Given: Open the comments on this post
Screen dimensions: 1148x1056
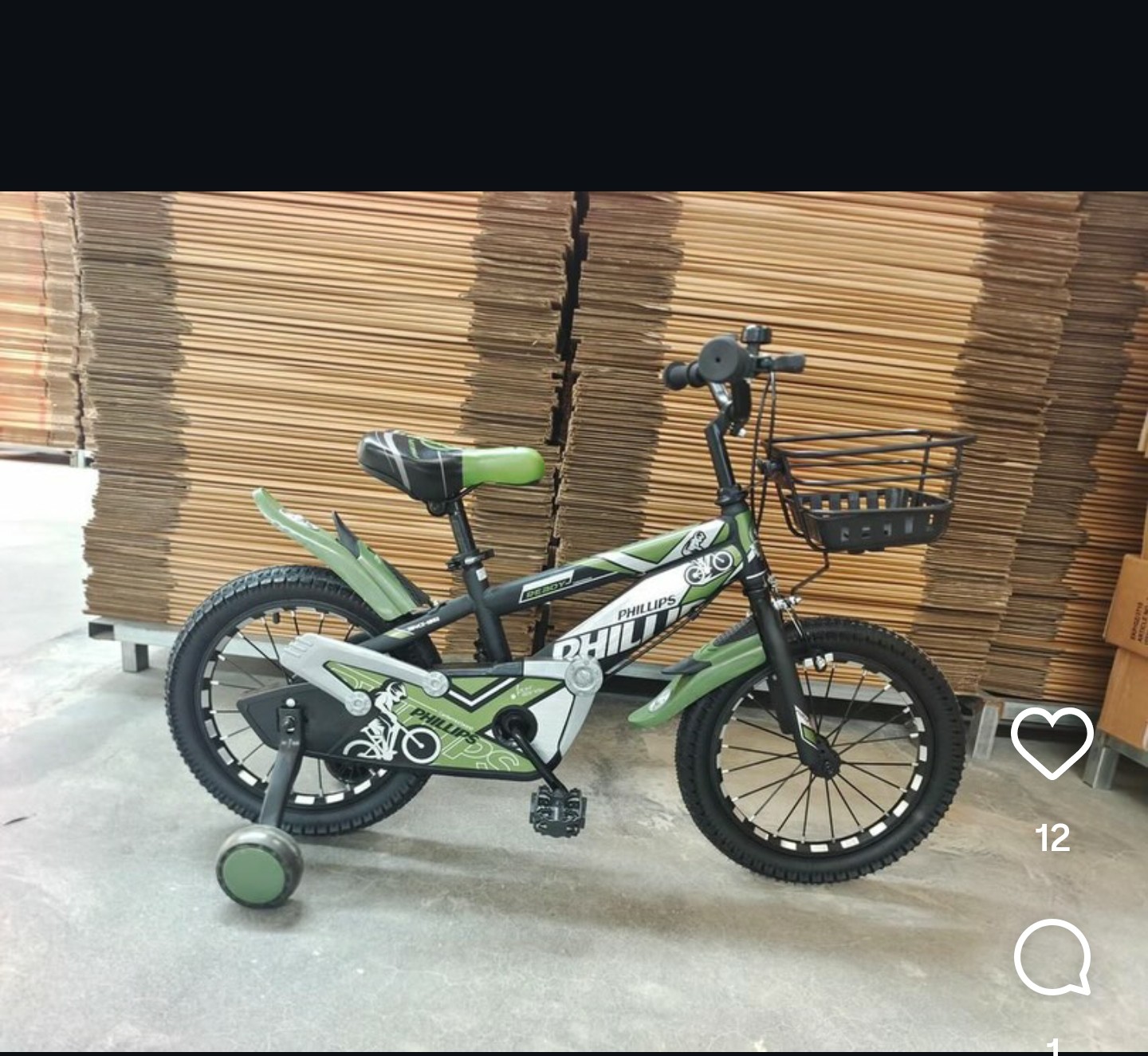Looking at the screenshot, I should (x=1052, y=956).
